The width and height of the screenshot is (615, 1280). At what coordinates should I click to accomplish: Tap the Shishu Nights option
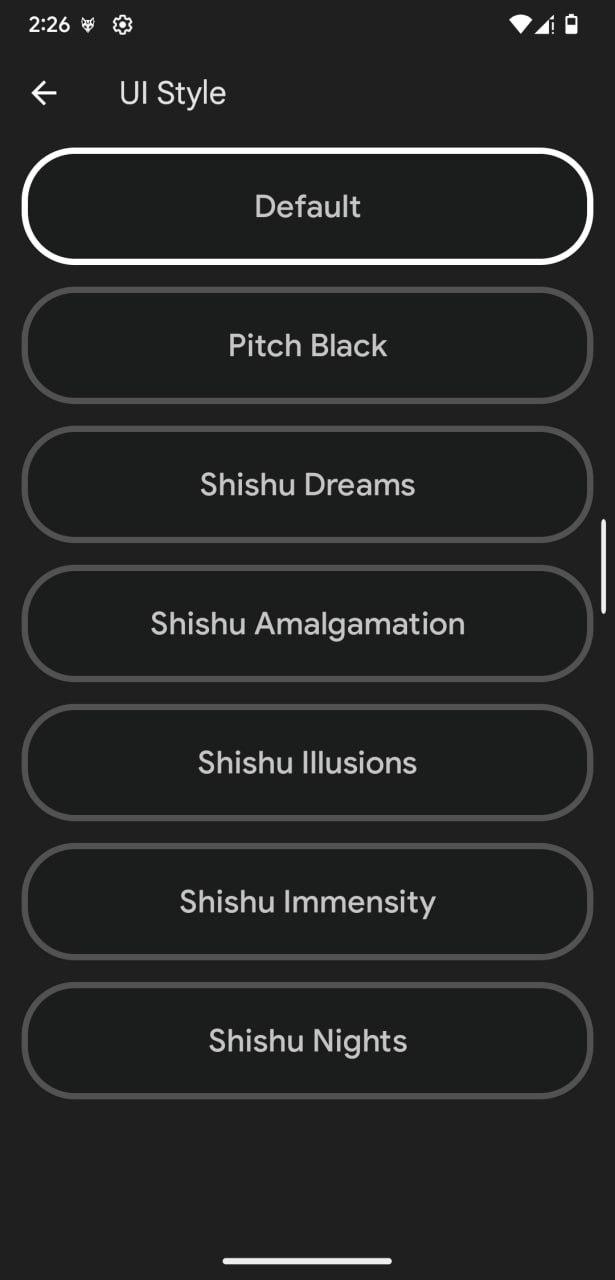(307, 1040)
